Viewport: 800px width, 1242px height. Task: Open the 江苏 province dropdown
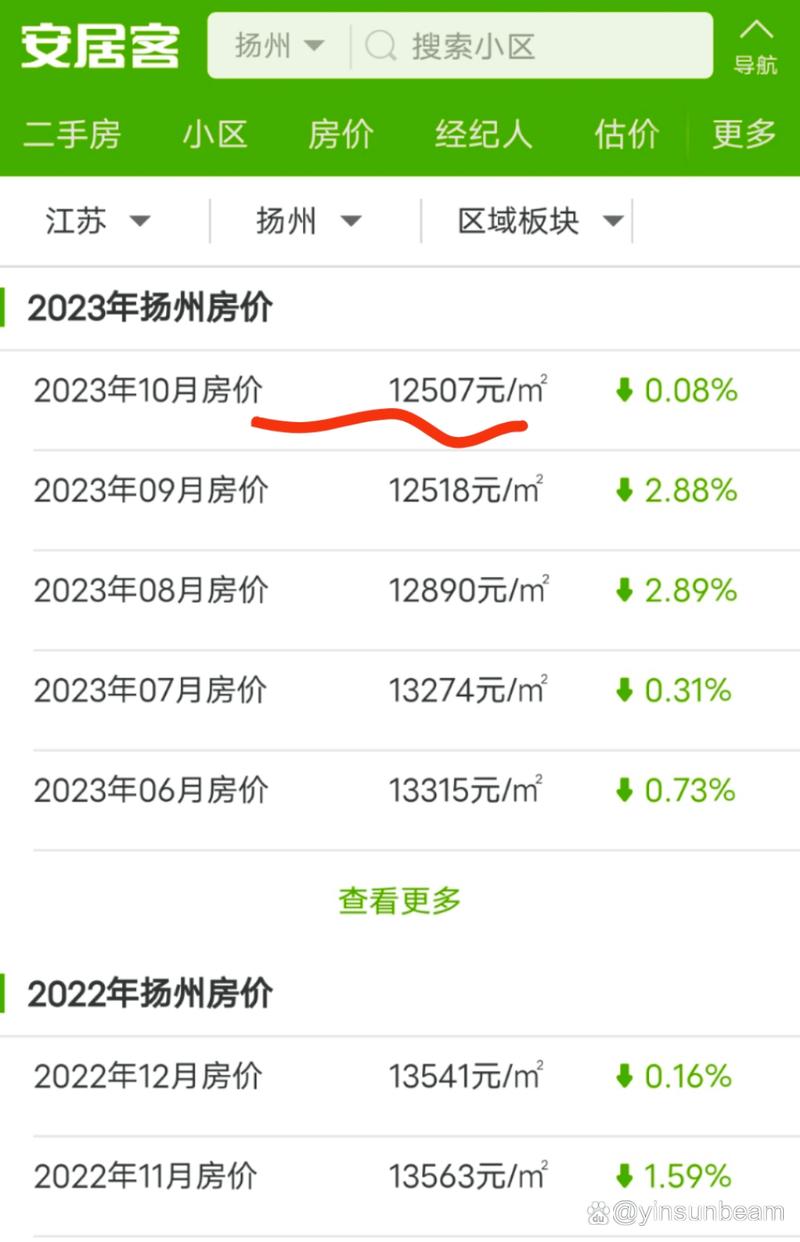(98, 221)
